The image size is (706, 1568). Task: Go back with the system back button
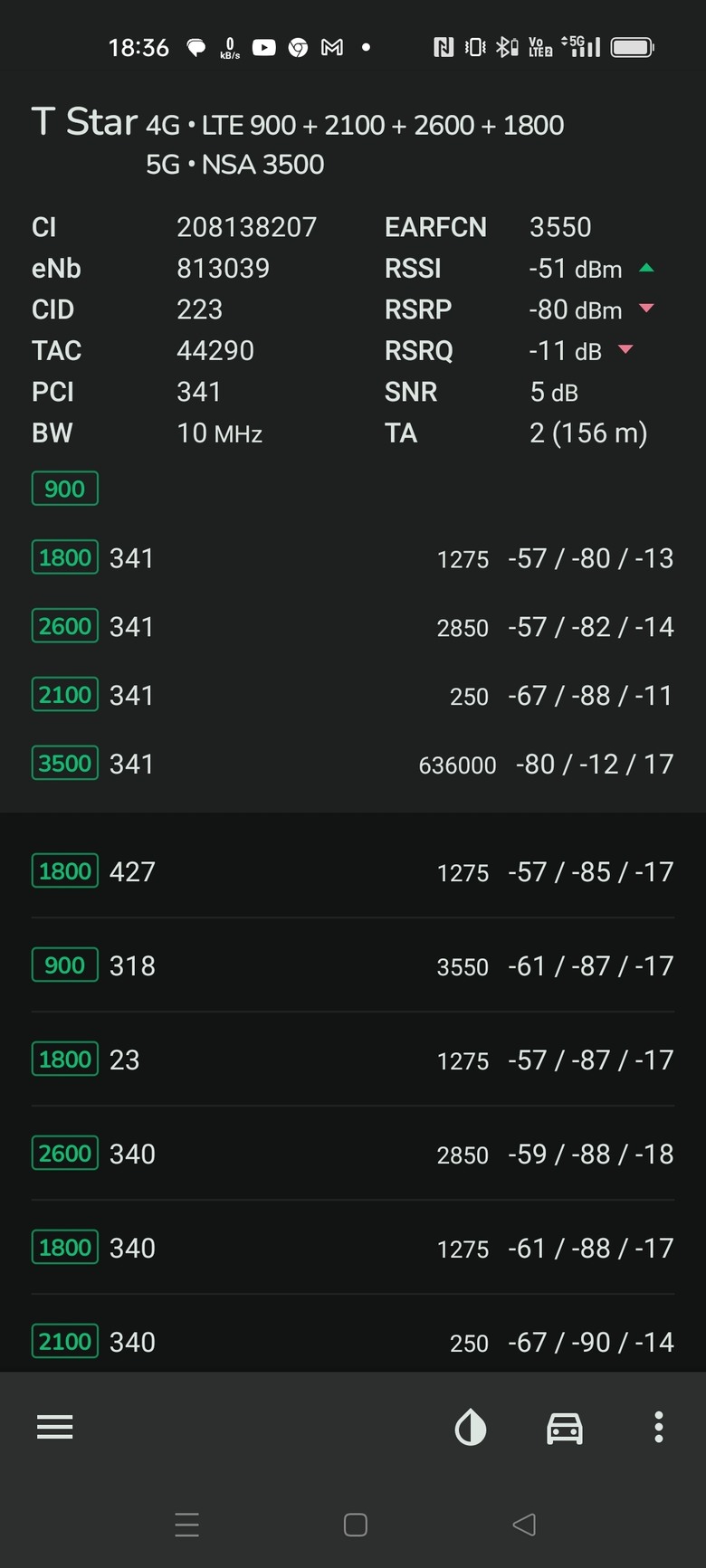tap(524, 1525)
